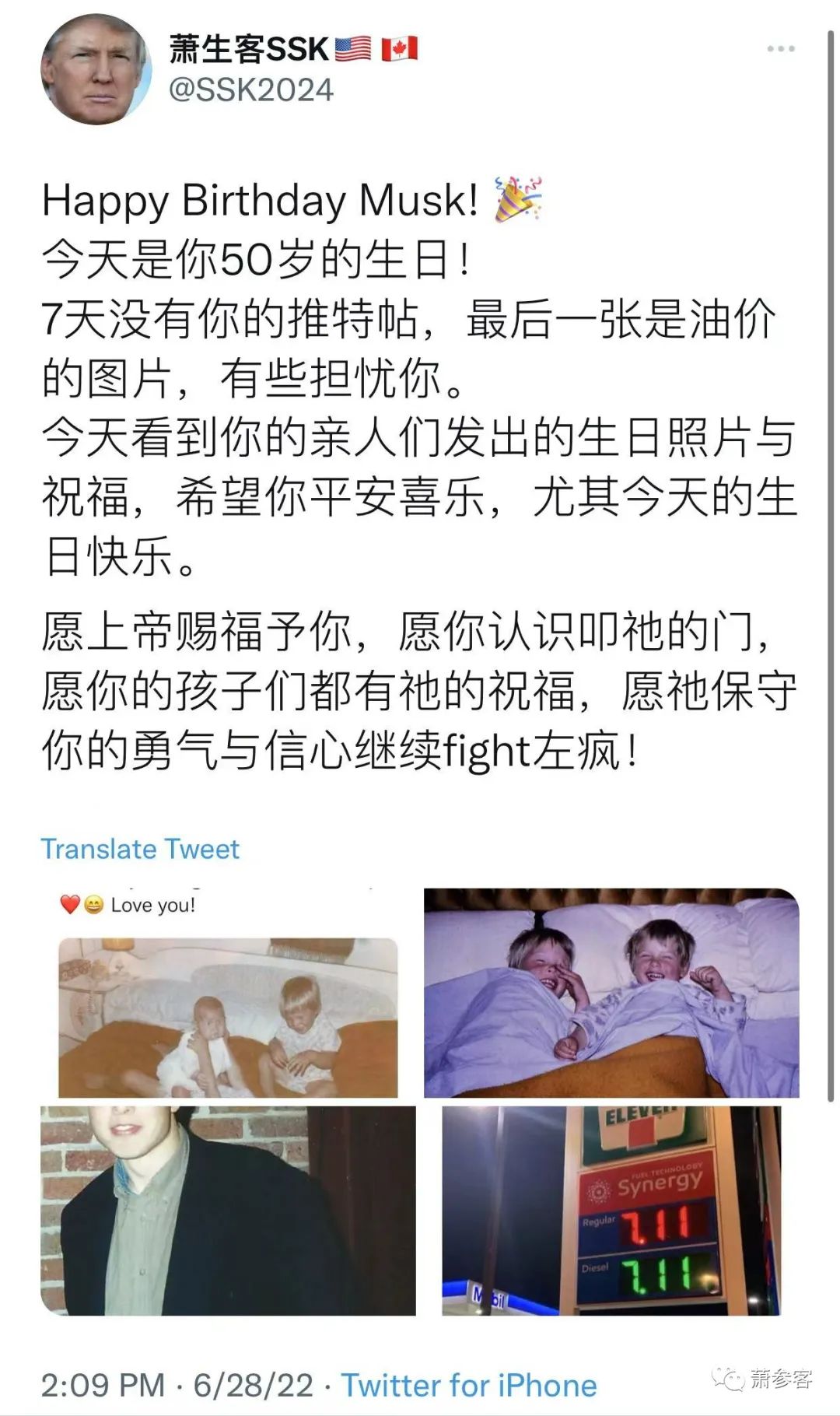Open the photo of man in dark jacket
Screen dimensions: 840x1416
228,1211
